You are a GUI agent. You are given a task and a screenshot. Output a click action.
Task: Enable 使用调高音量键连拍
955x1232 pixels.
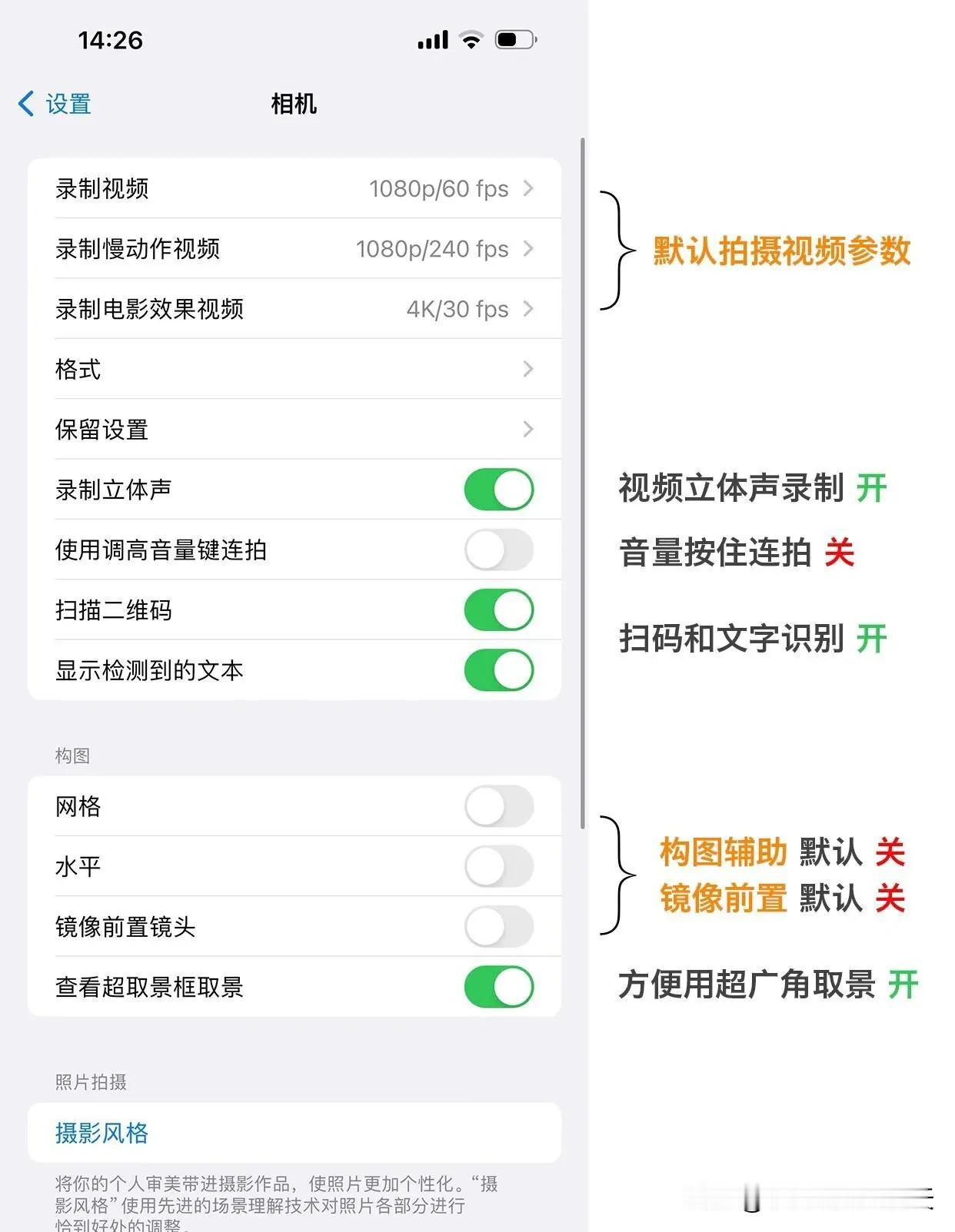(501, 550)
